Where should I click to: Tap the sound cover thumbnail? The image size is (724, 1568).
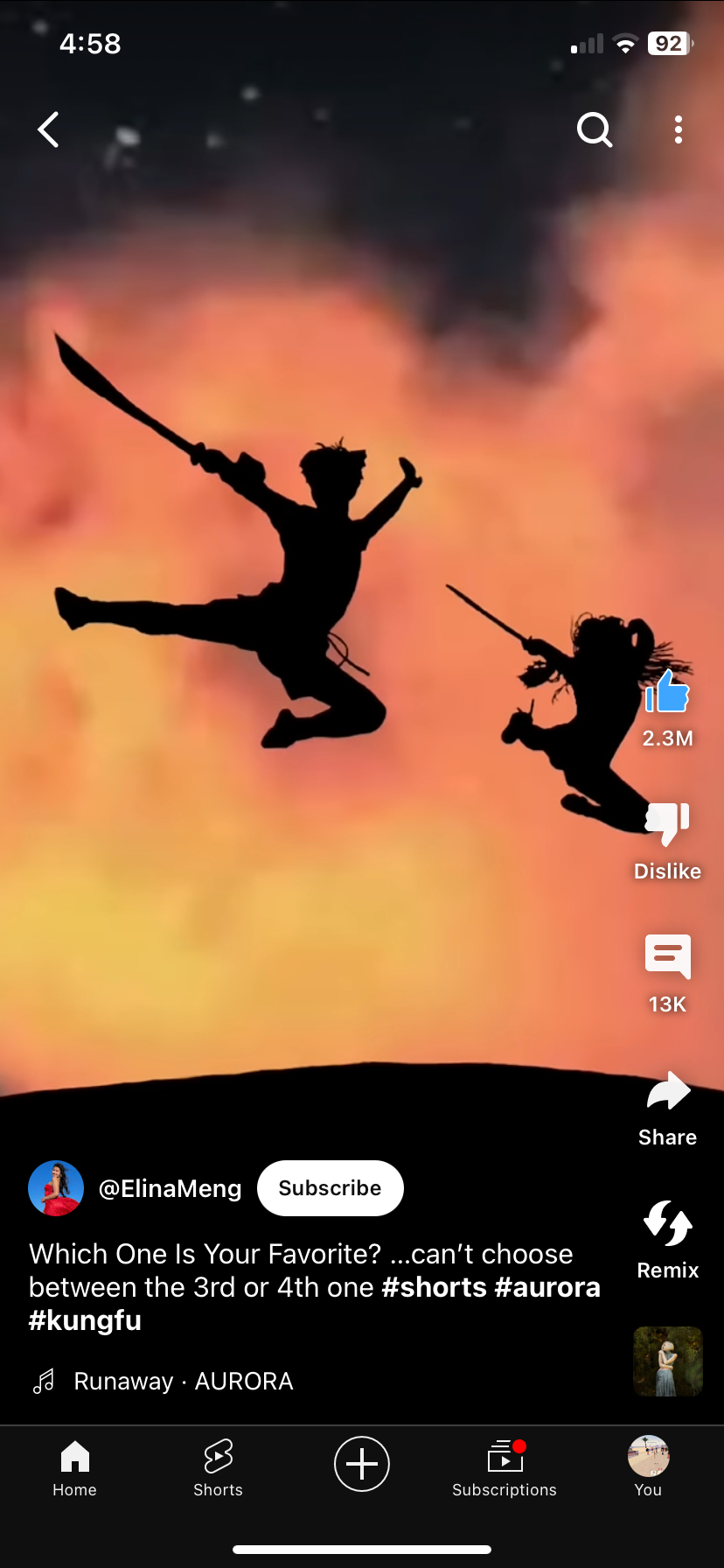(x=667, y=1361)
